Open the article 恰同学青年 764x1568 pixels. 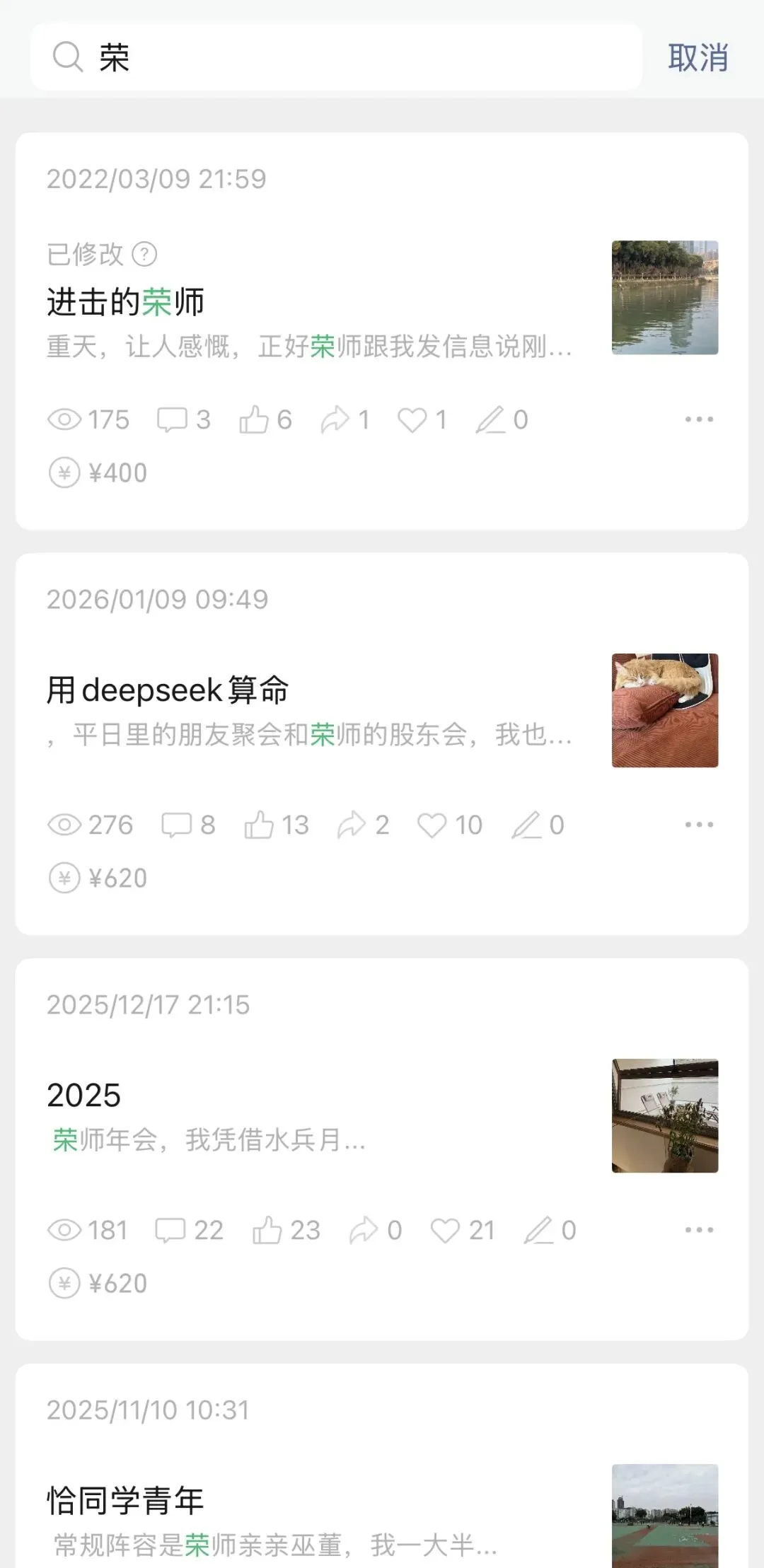point(126,1500)
